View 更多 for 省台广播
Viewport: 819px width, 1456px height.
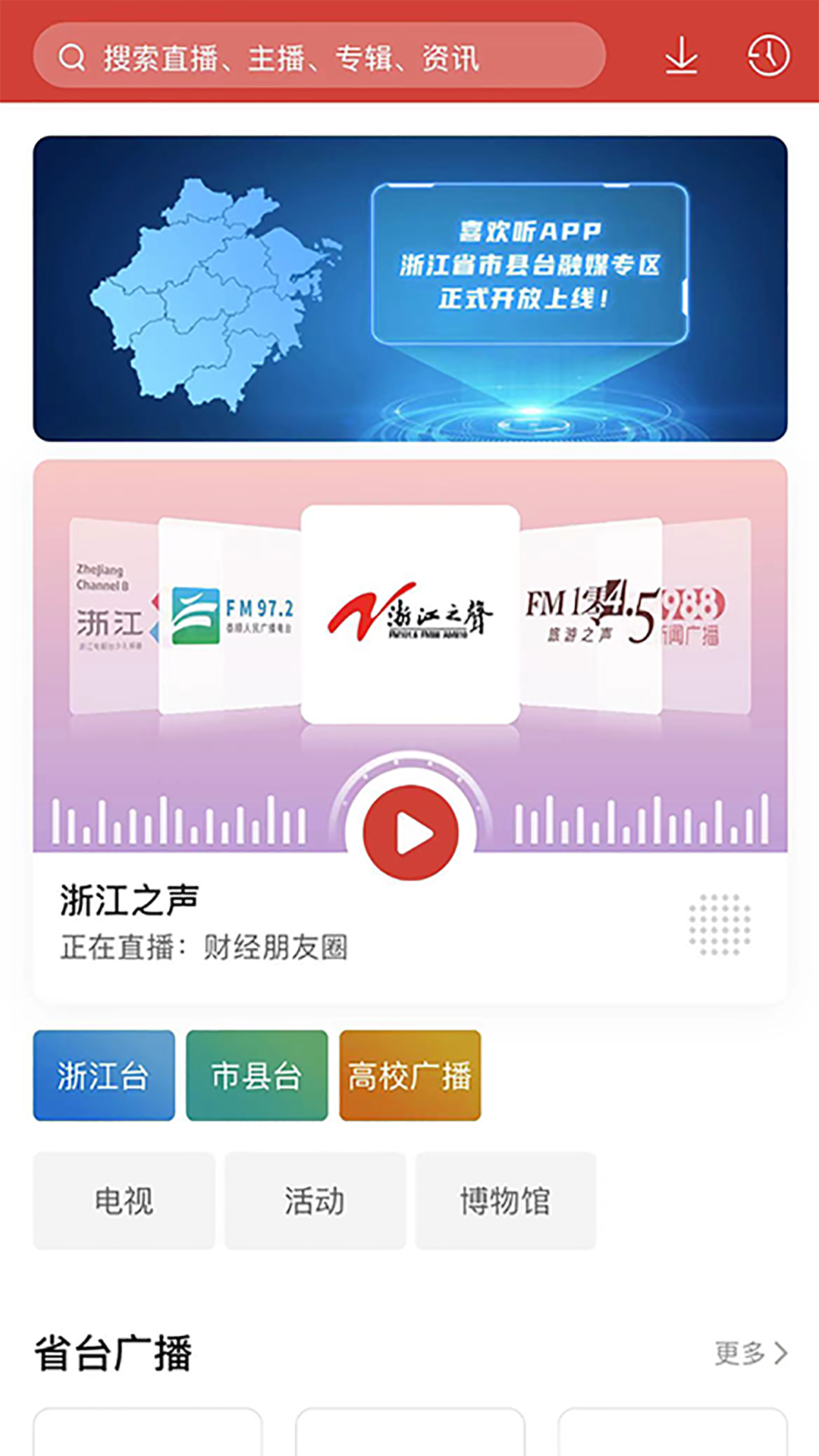pyautogui.click(x=751, y=1353)
